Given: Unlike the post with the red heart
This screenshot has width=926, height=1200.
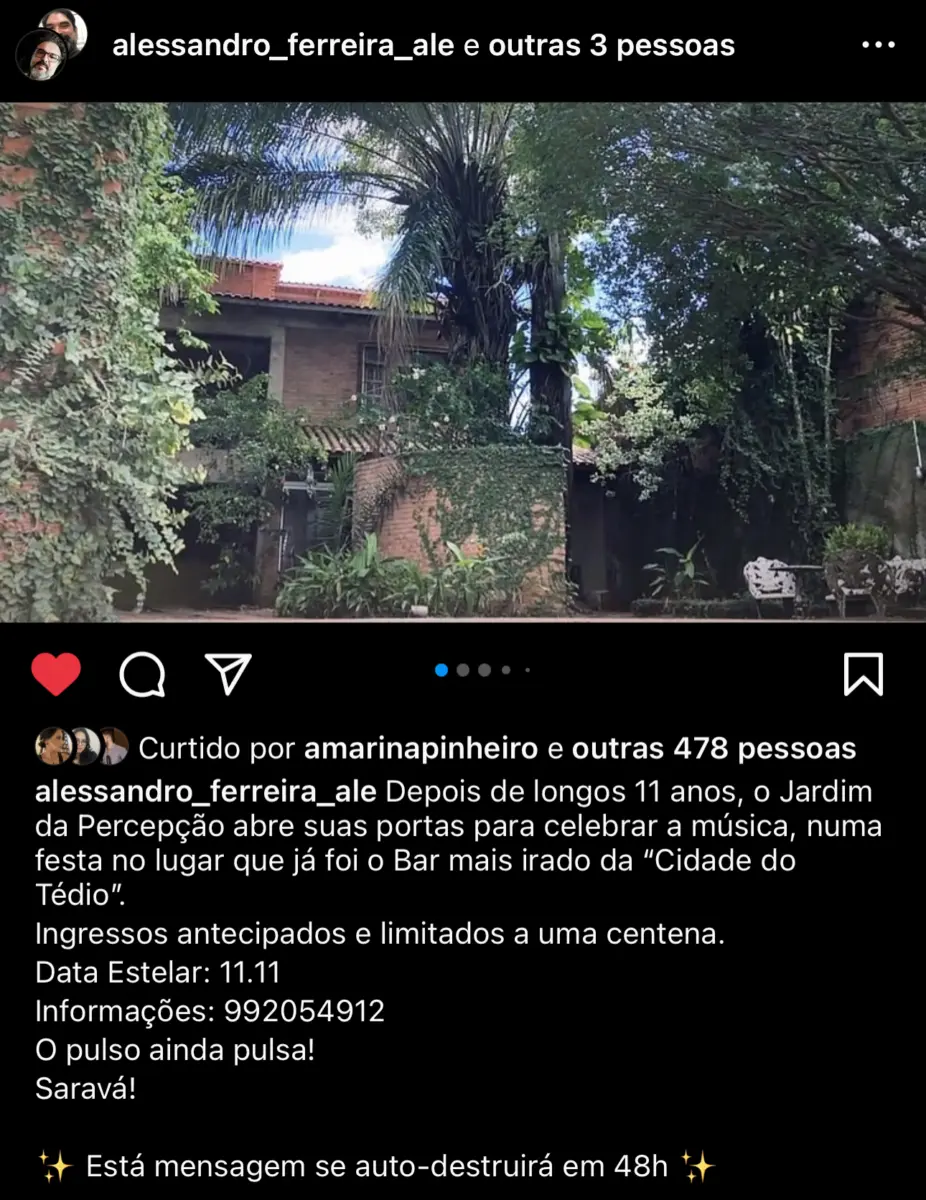Looking at the screenshot, I should [x=56, y=674].
